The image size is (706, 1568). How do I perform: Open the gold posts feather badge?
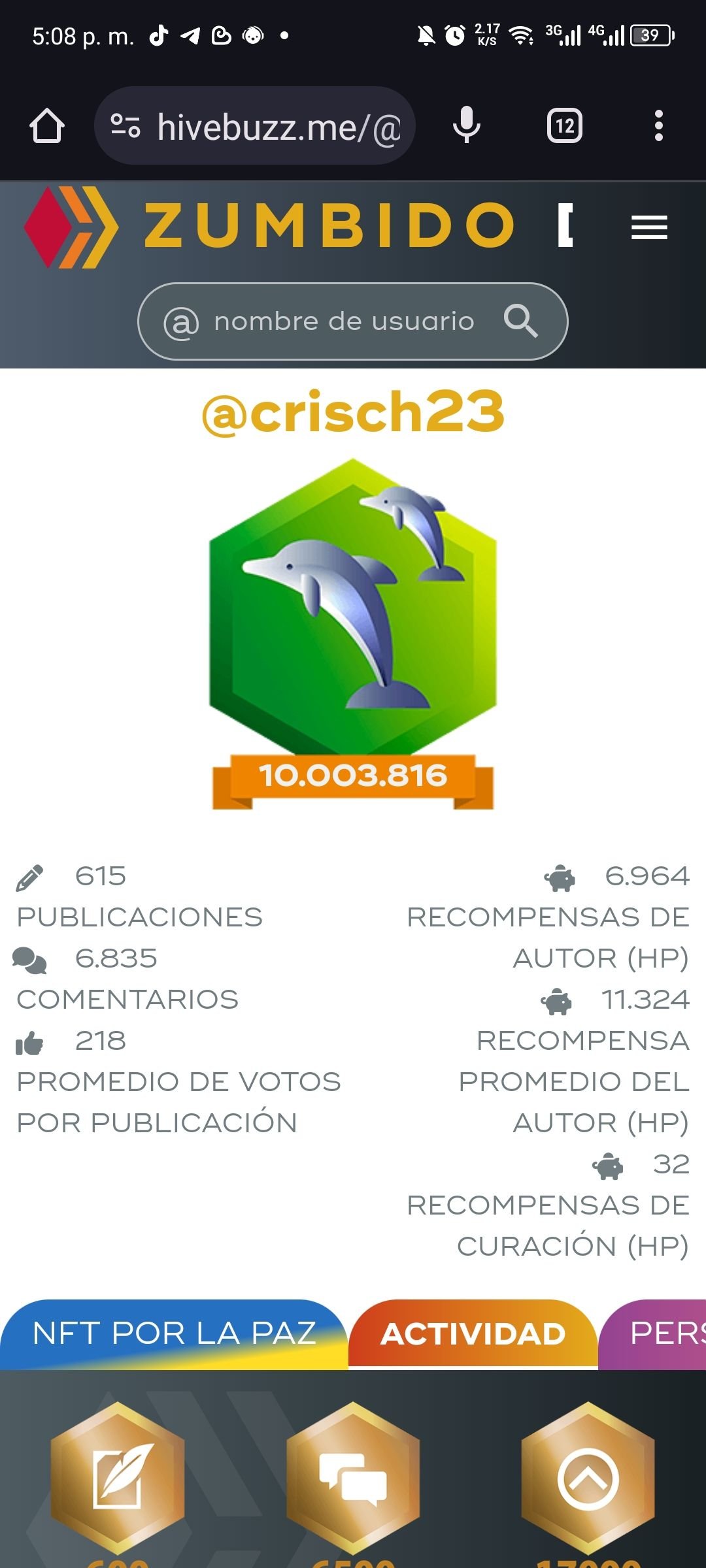coord(118,1478)
